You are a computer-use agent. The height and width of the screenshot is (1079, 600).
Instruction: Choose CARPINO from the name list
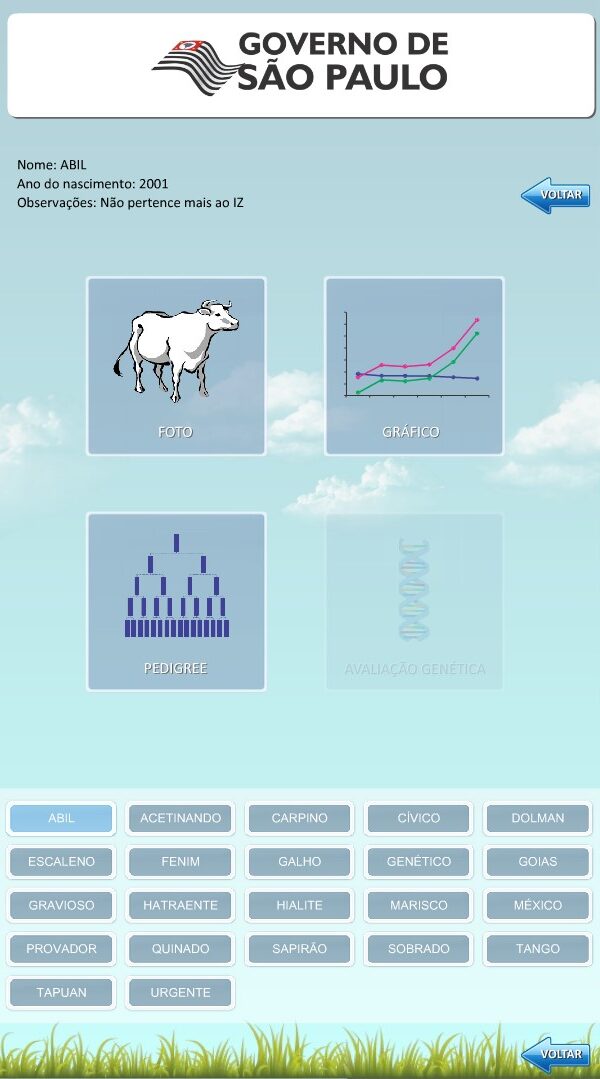[x=299, y=818]
